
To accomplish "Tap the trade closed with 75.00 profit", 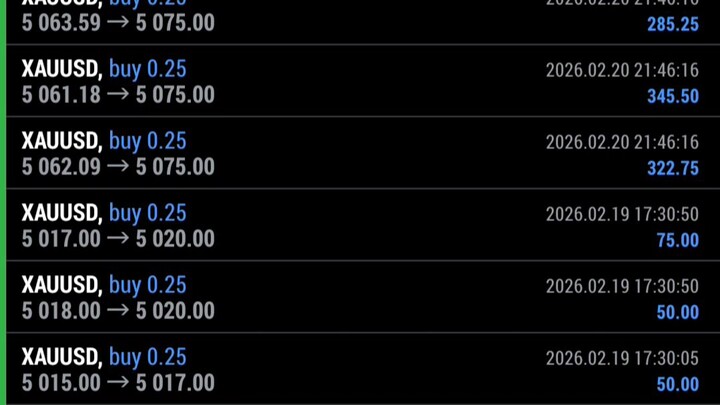I will (360, 226).
